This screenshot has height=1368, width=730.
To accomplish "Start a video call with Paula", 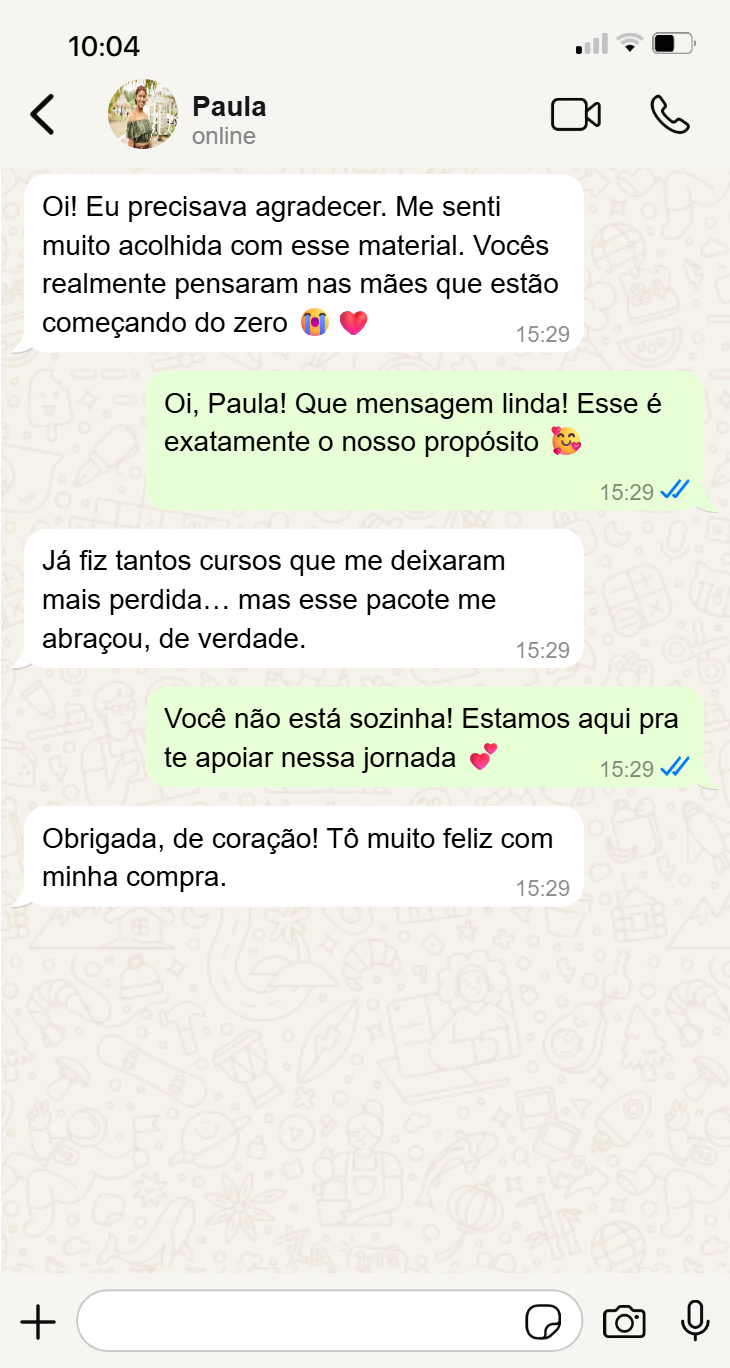I will point(576,115).
